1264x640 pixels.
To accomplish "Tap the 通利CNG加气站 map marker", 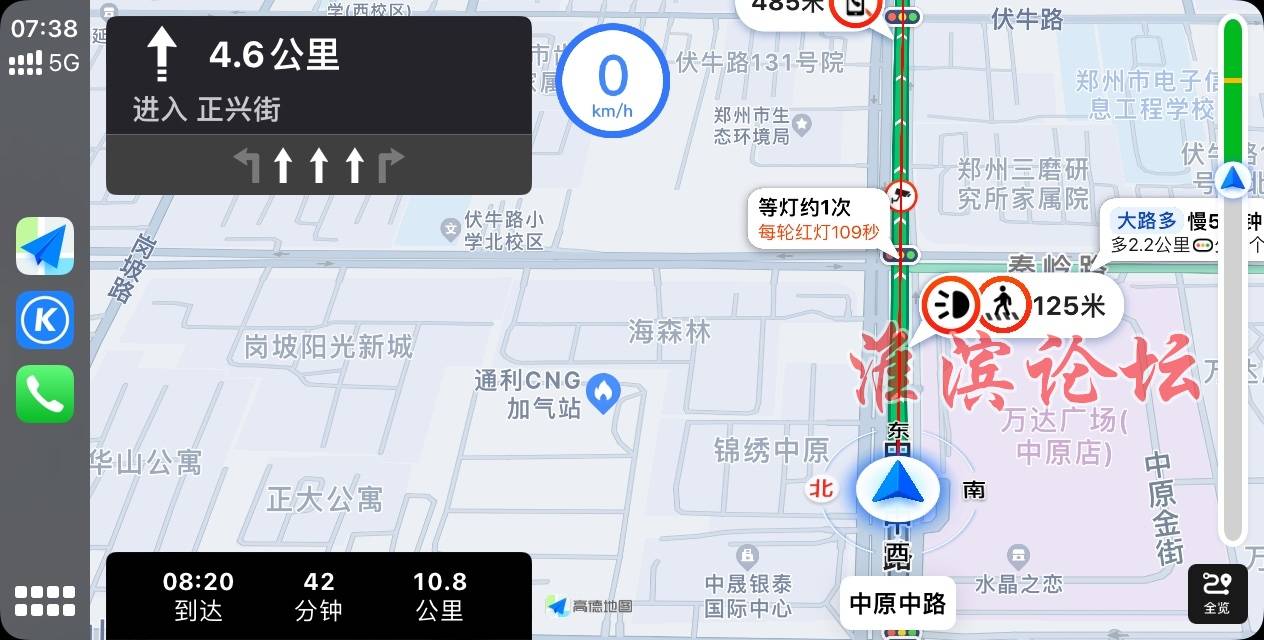I will click(603, 392).
